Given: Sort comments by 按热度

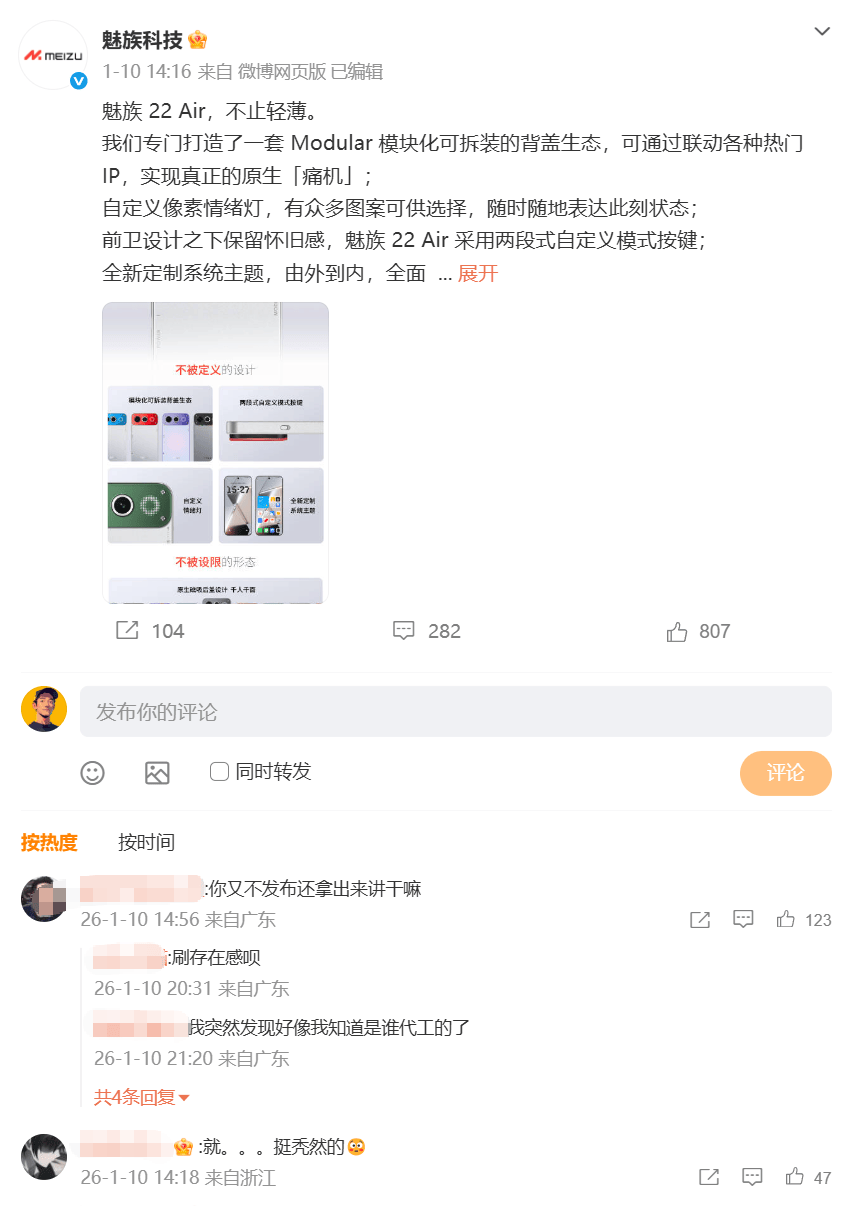Looking at the screenshot, I should click(x=49, y=842).
